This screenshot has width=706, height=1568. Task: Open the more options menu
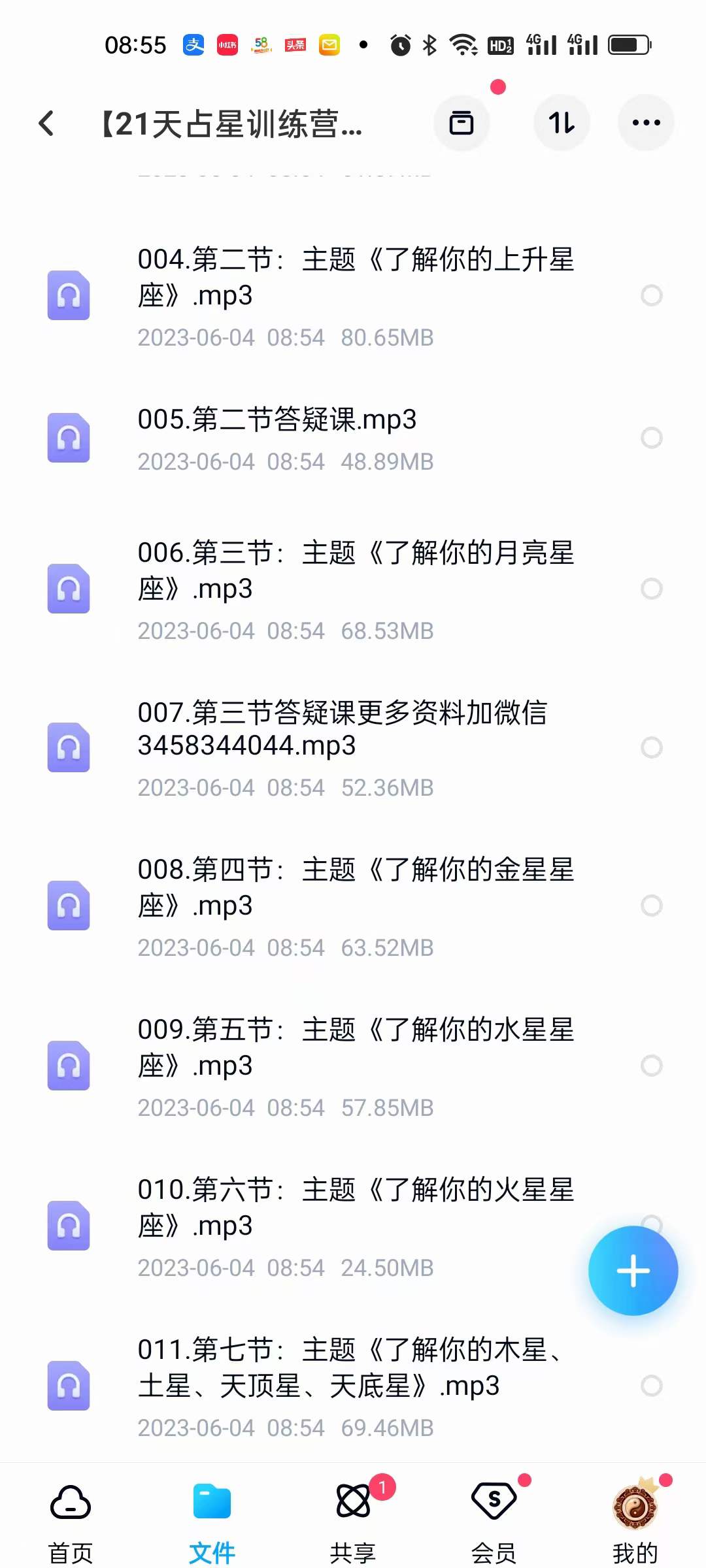tap(646, 123)
